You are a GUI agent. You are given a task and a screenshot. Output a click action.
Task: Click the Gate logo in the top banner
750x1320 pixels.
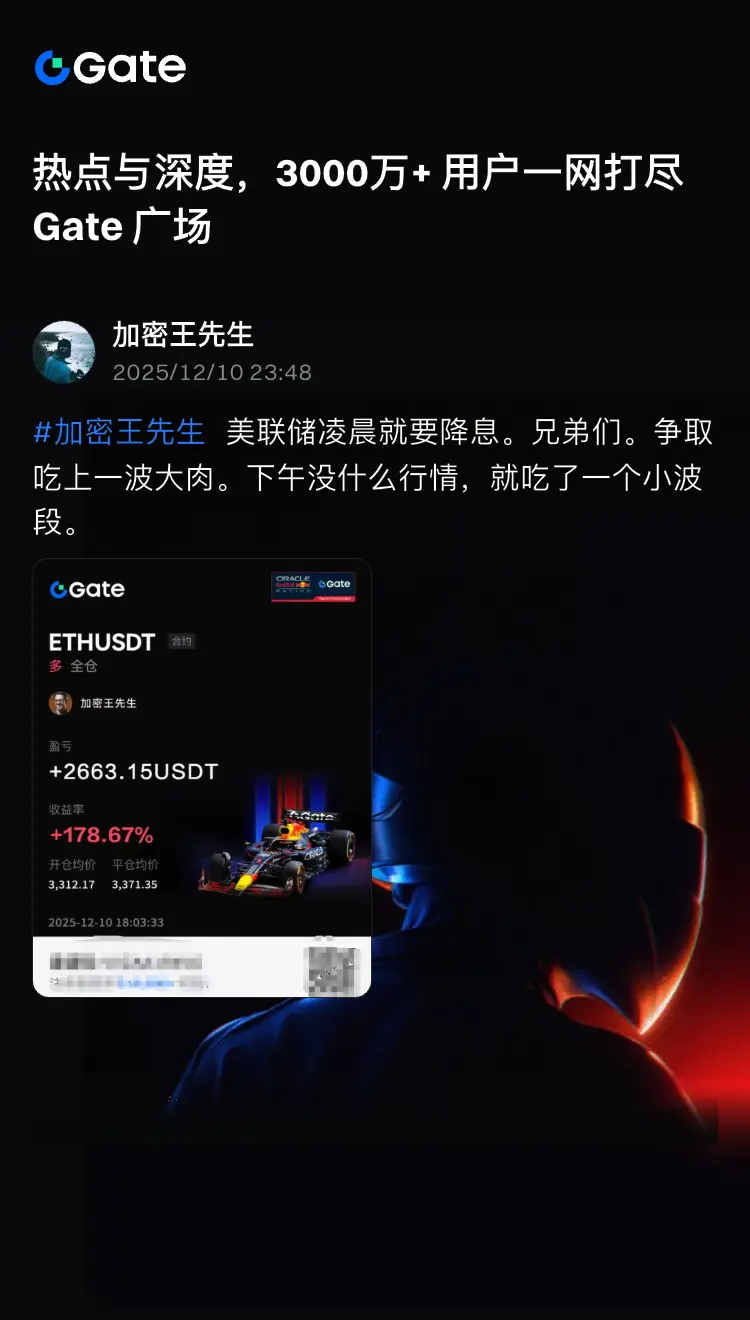click(110, 67)
